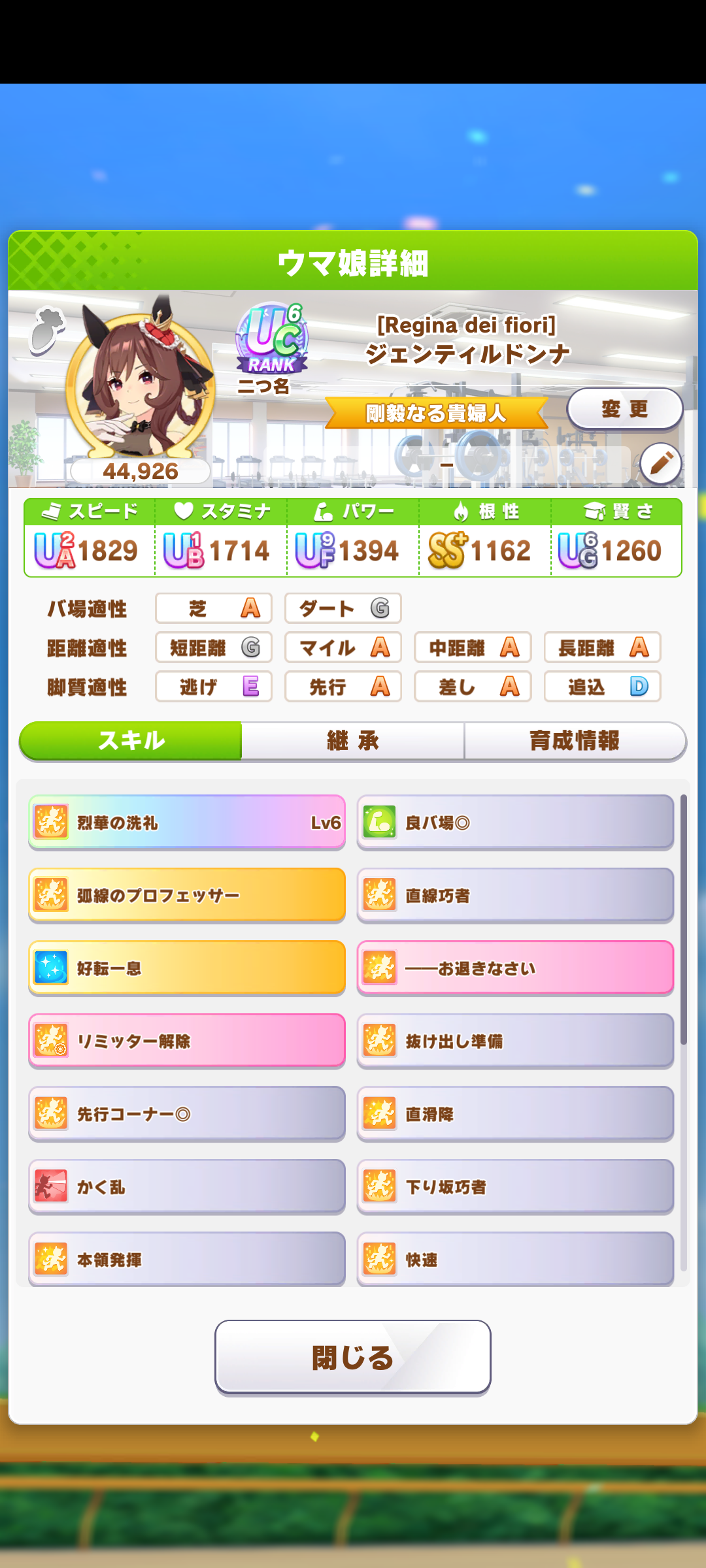View the かく乱 skill
This screenshot has height=1568, width=706.
187,1186
